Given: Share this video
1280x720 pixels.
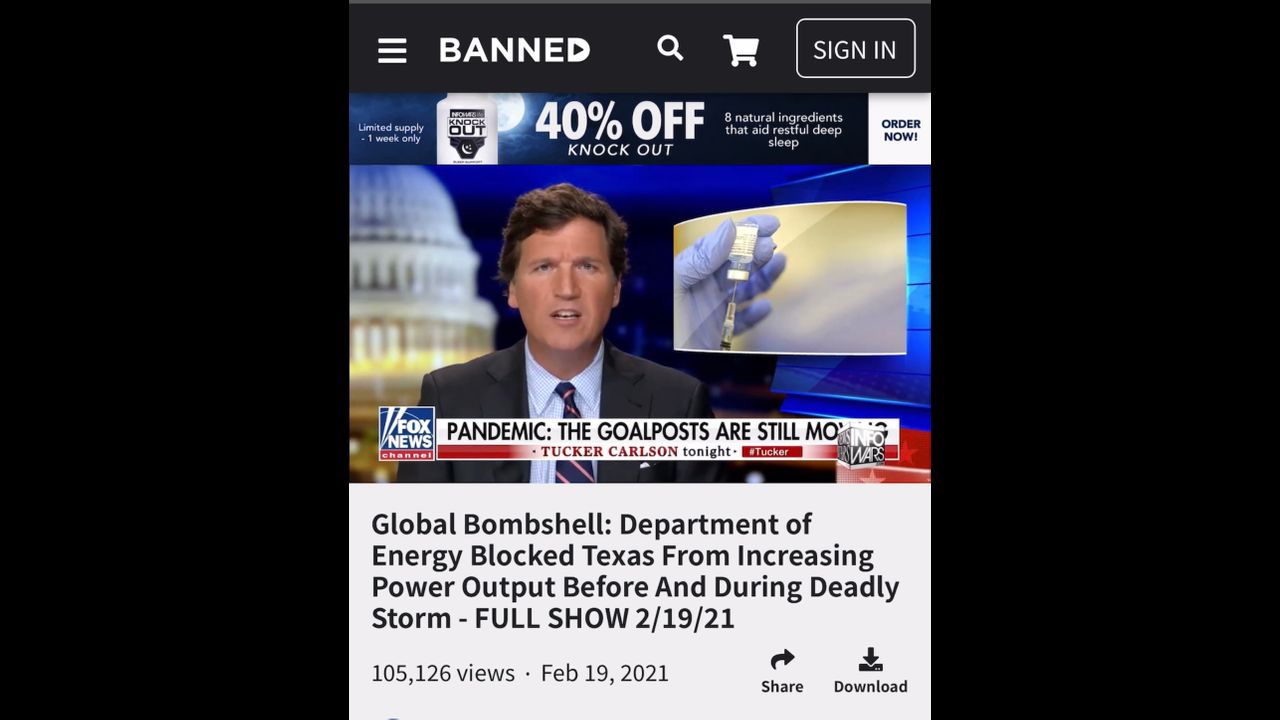Looking at the screenshot, I should 782,671.
